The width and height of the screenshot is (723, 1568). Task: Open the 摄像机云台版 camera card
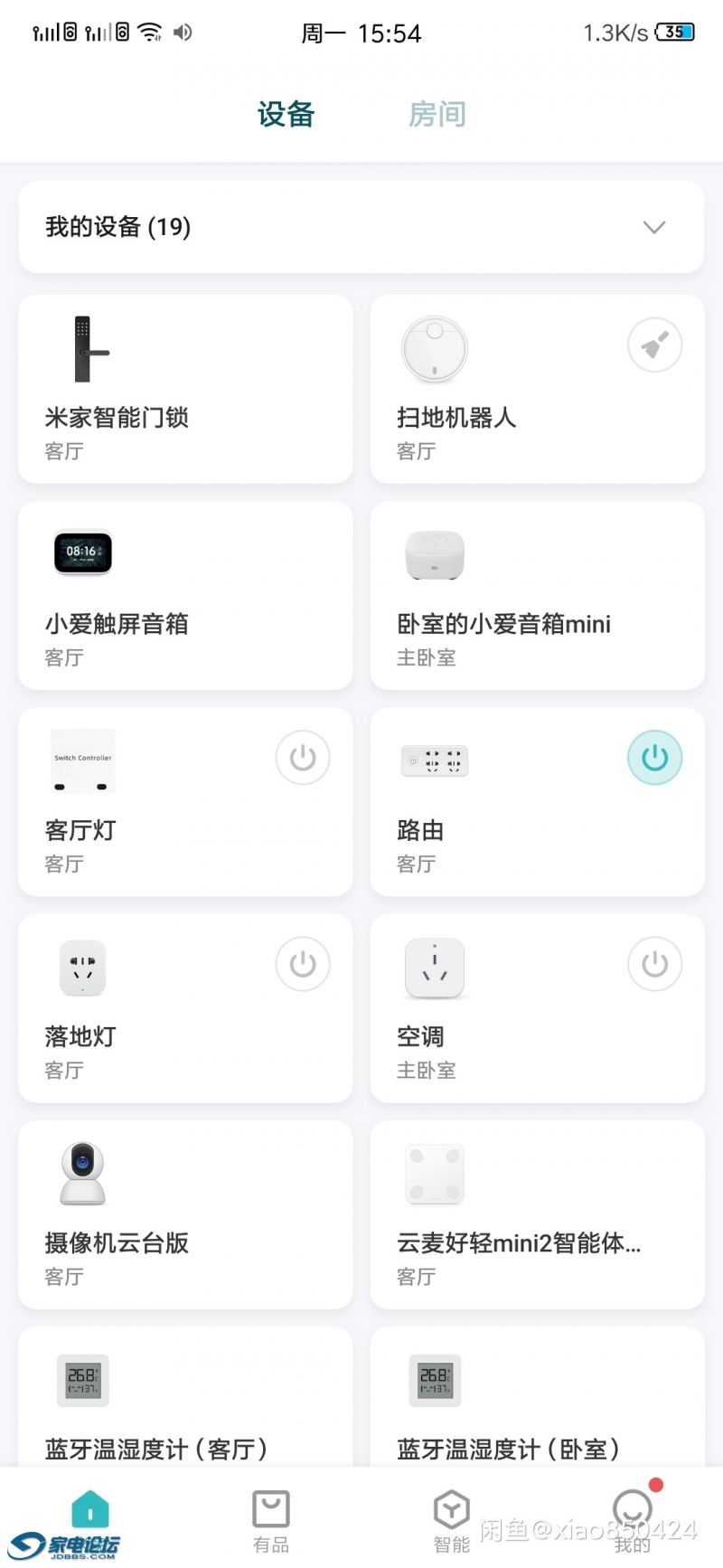click(x=185, y=1214)
